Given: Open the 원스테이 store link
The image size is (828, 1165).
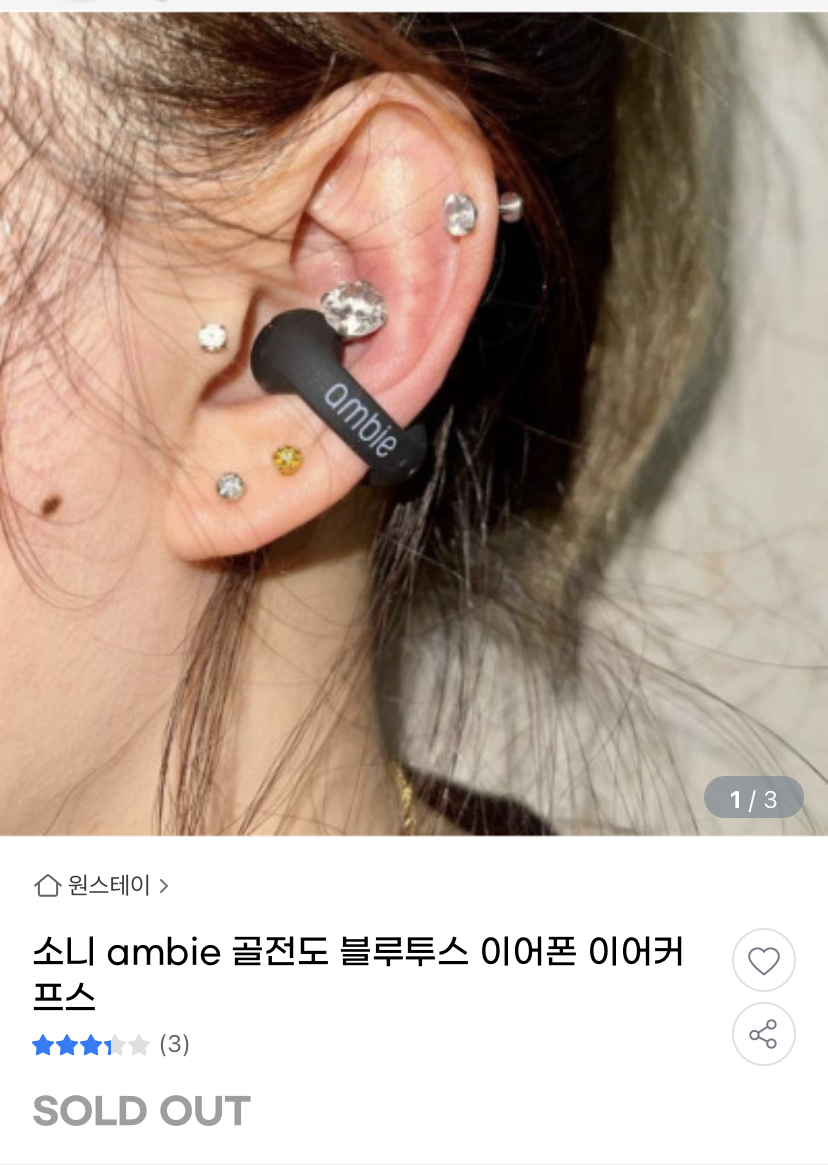Looking at the screenshot, I should click(102, 885).
